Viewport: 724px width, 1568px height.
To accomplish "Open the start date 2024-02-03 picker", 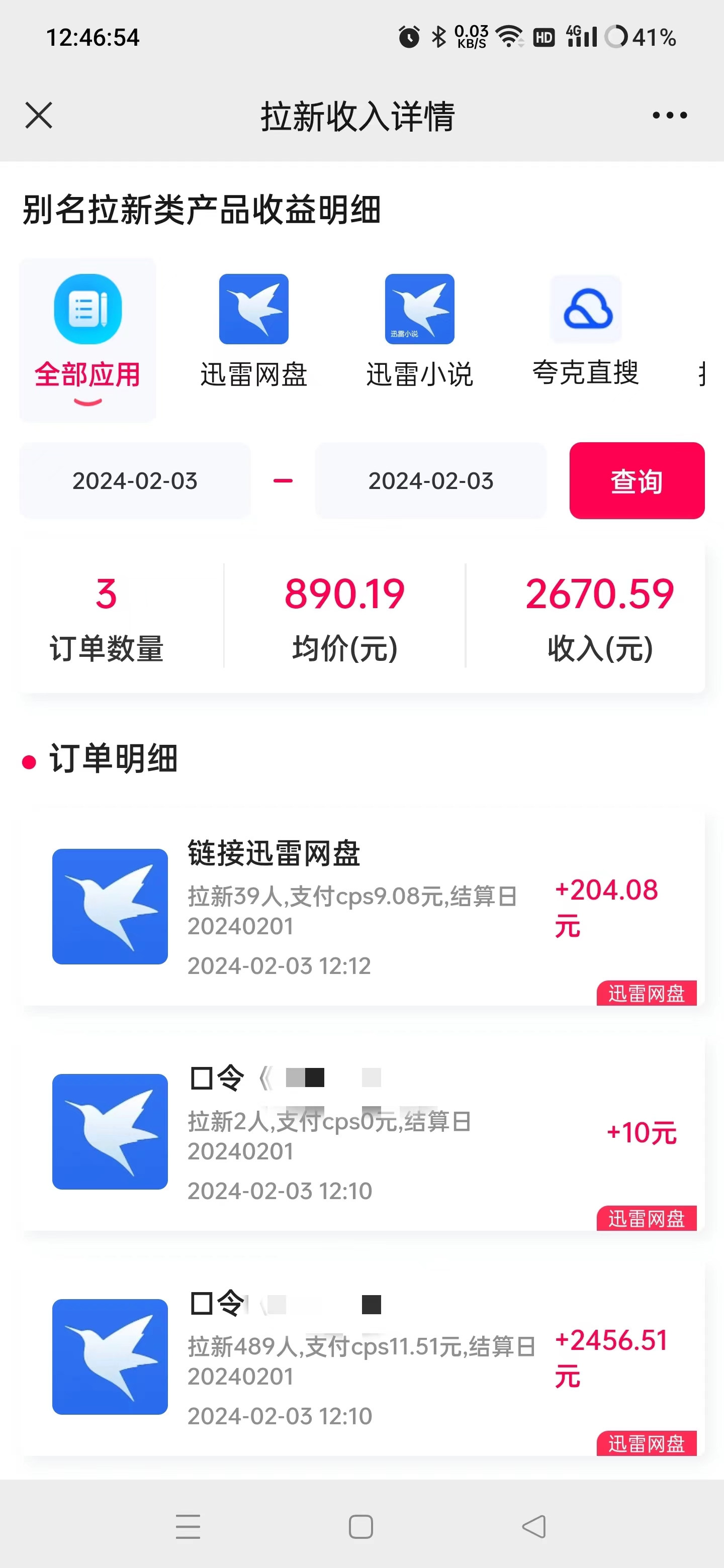I will [x=135, y=481].
